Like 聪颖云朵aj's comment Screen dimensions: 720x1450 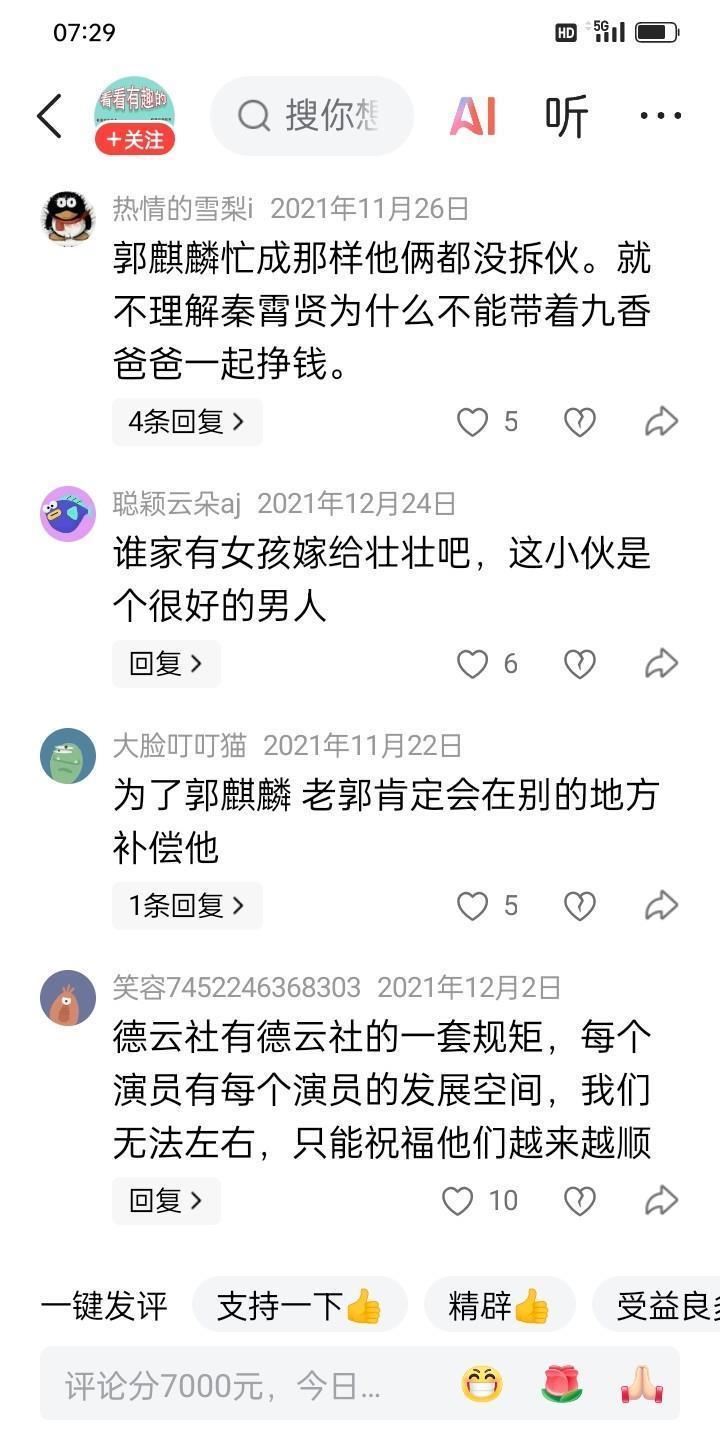point(473,664)
